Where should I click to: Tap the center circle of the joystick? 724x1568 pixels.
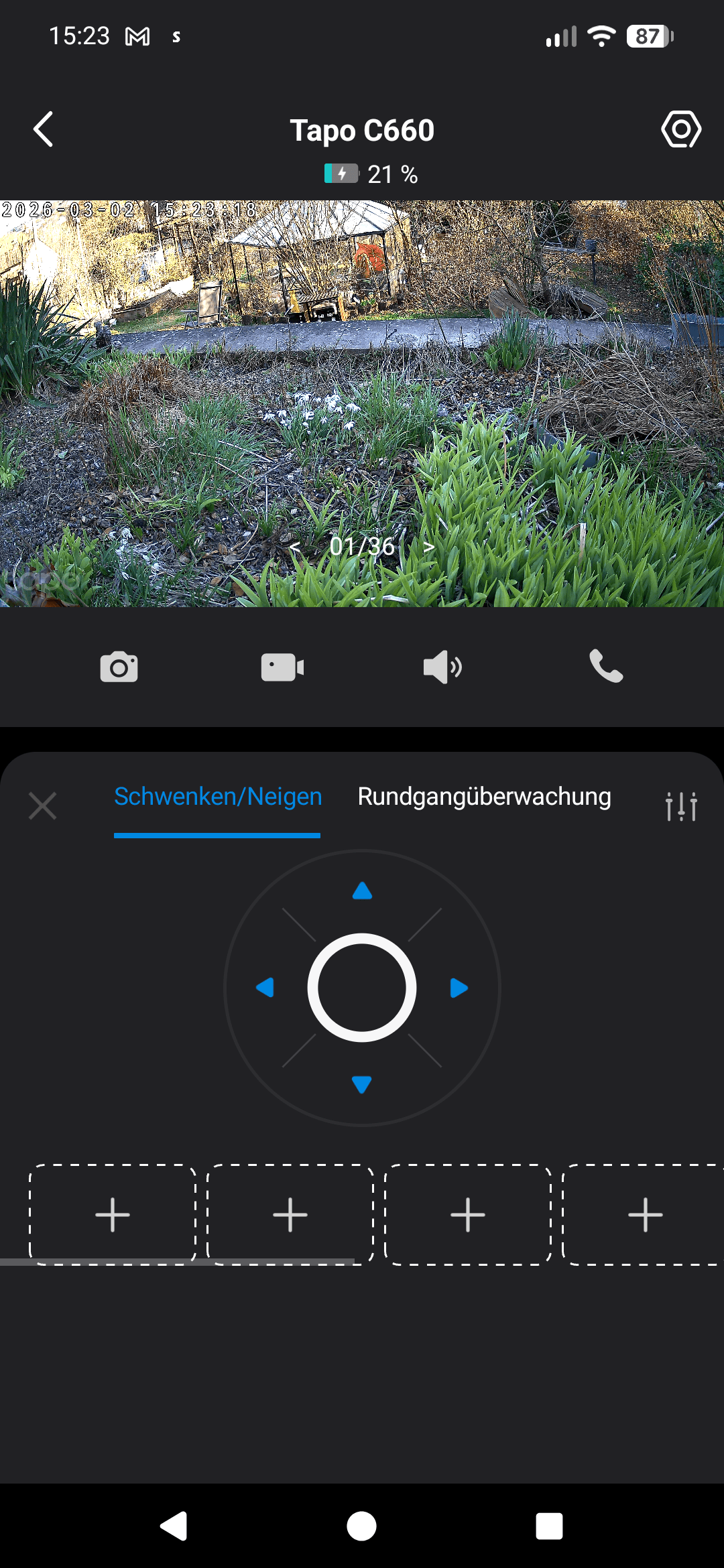[x=362, y=988]
